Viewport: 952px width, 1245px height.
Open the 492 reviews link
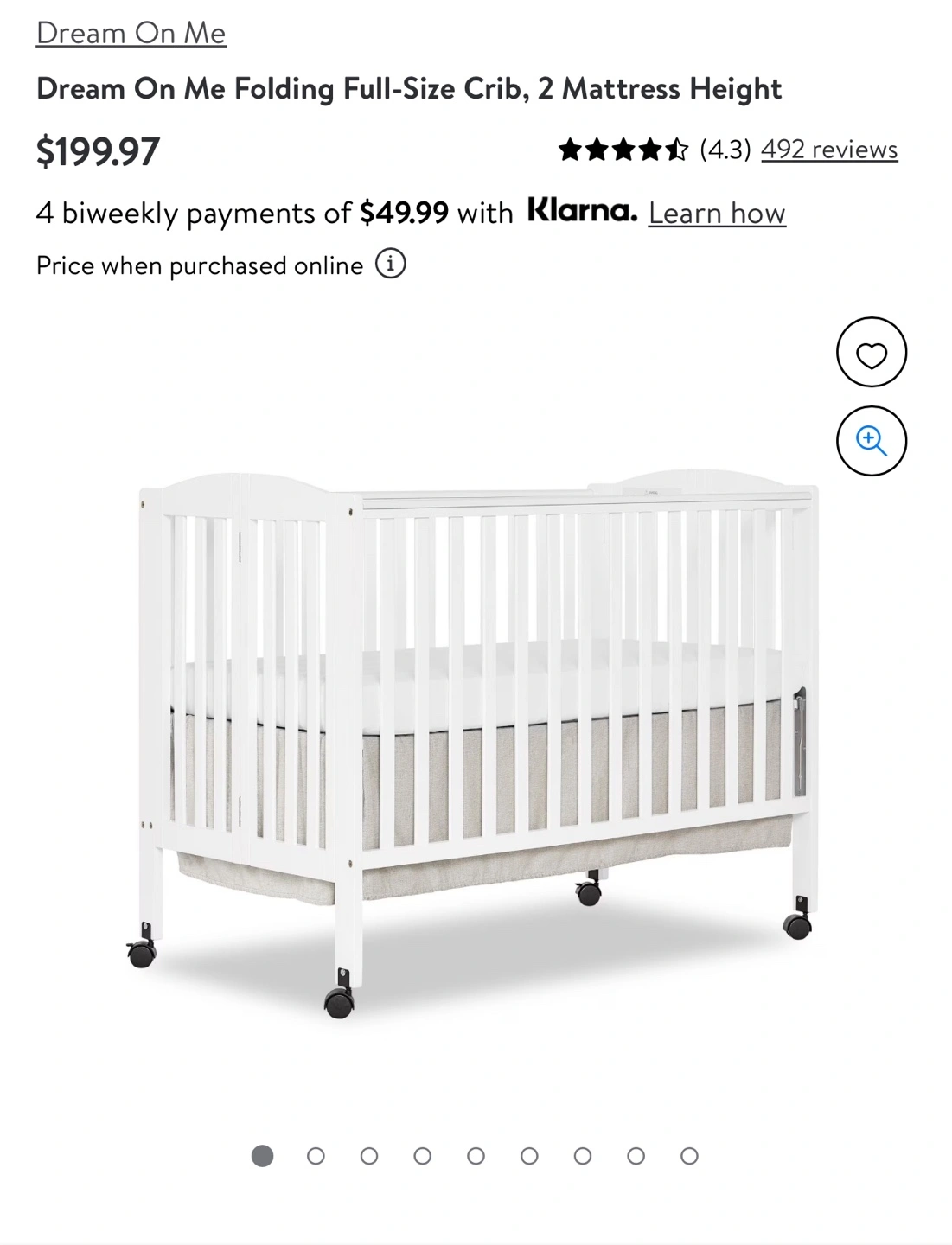[829, 150]
